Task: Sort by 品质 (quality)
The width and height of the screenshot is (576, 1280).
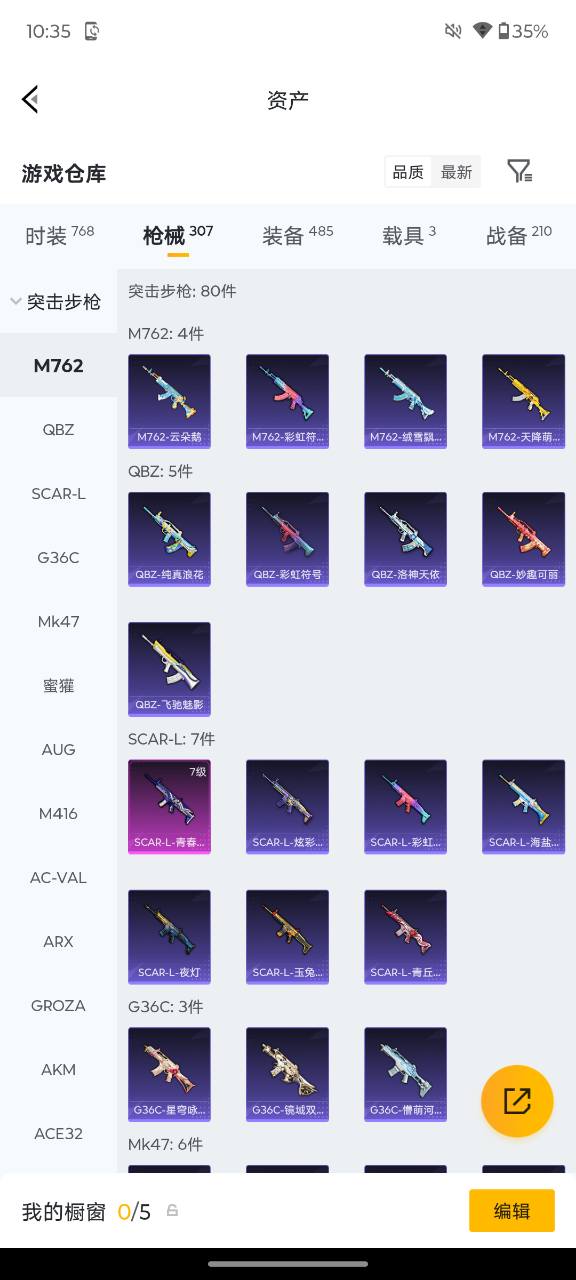Action: click(x=408, y=172)
